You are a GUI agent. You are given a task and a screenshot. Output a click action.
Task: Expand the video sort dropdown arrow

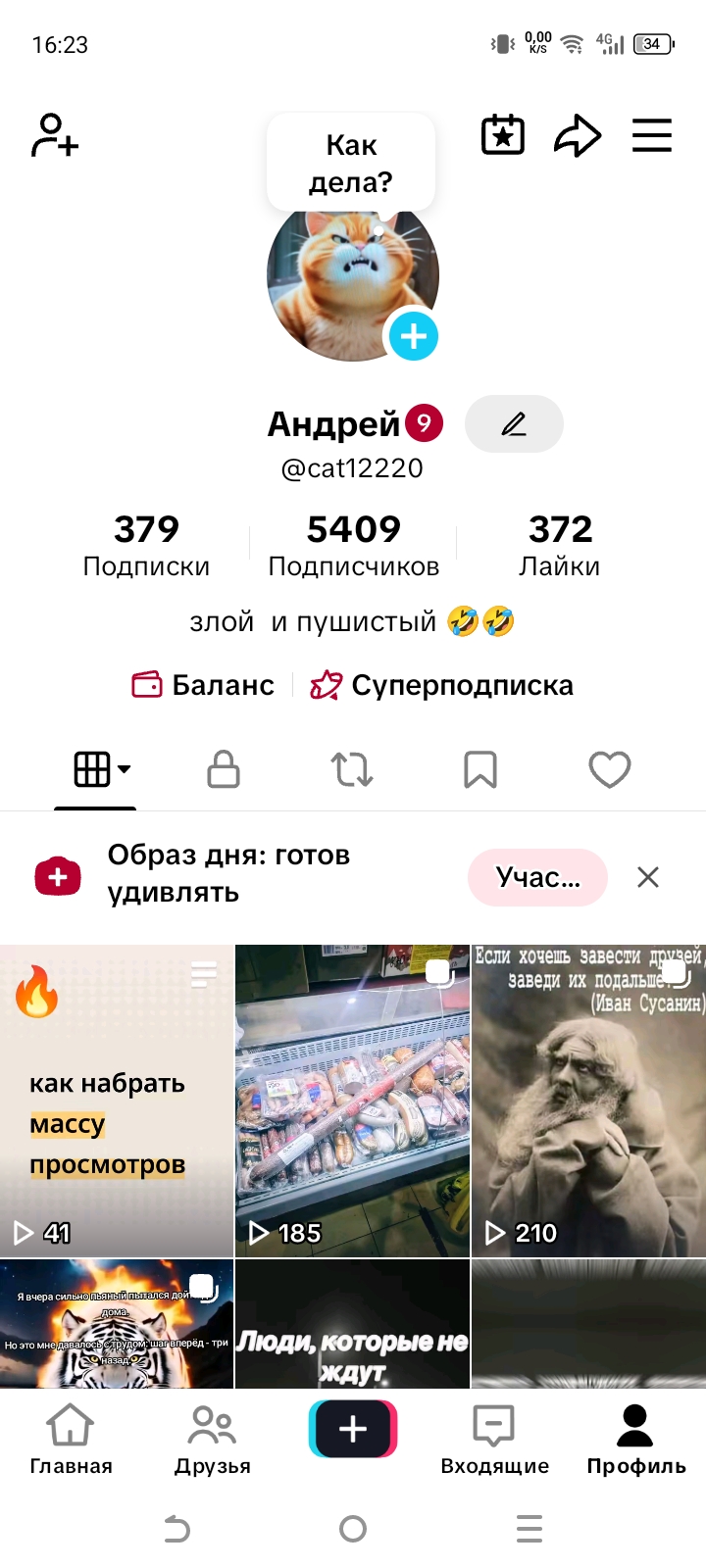tap(124, 770)
